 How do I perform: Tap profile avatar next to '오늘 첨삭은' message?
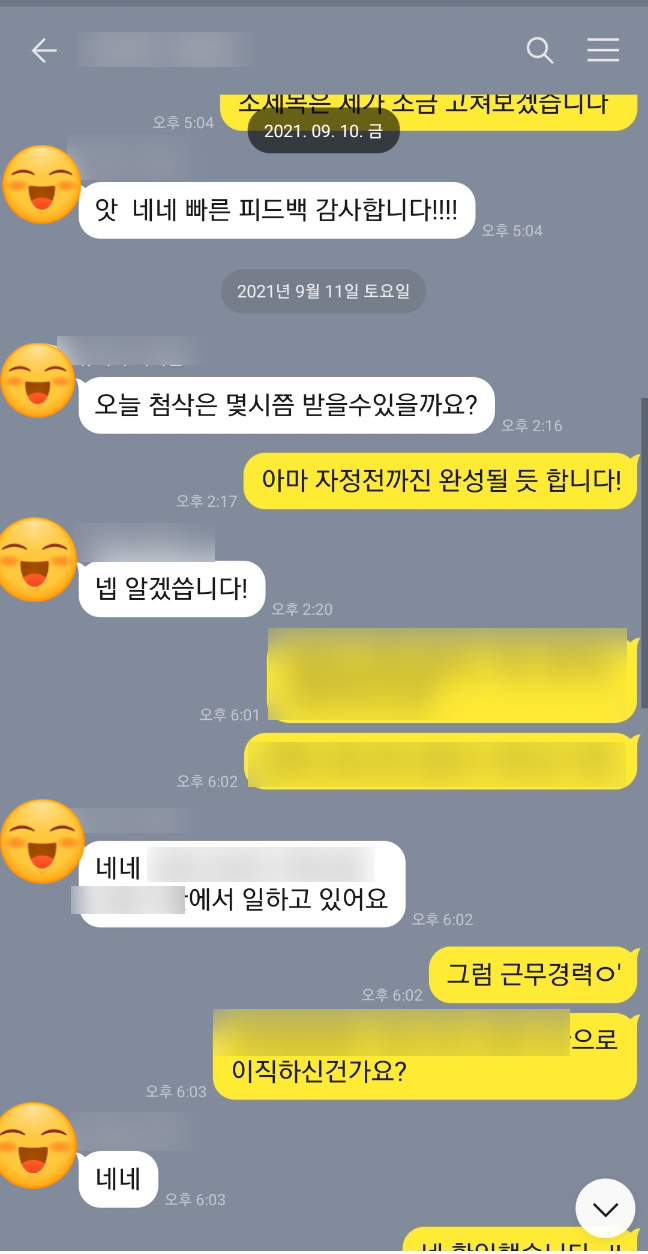coord(40,380)
